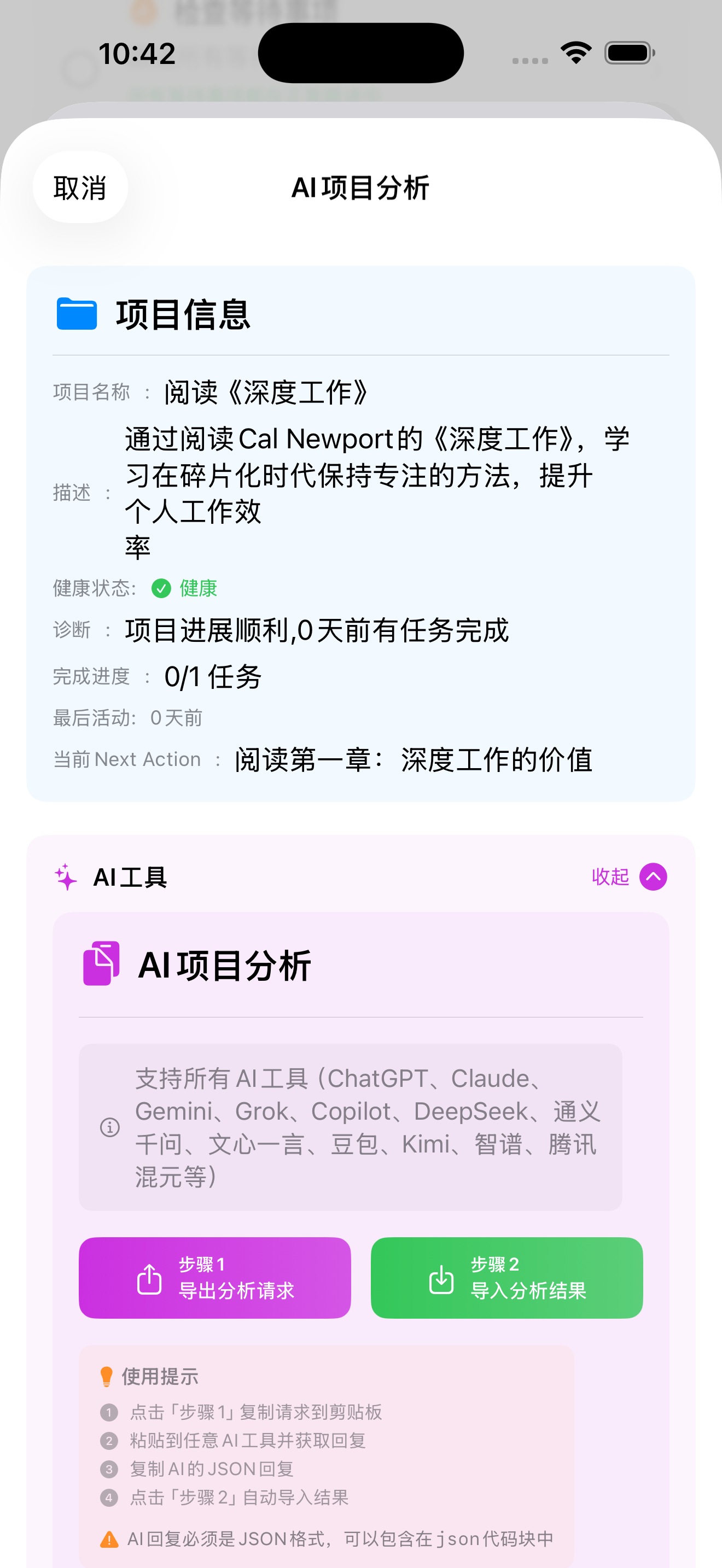Click the 0/1 任务 progress indicator
The height and width of the screenshot is (1568, 722).
click(213, 676)
